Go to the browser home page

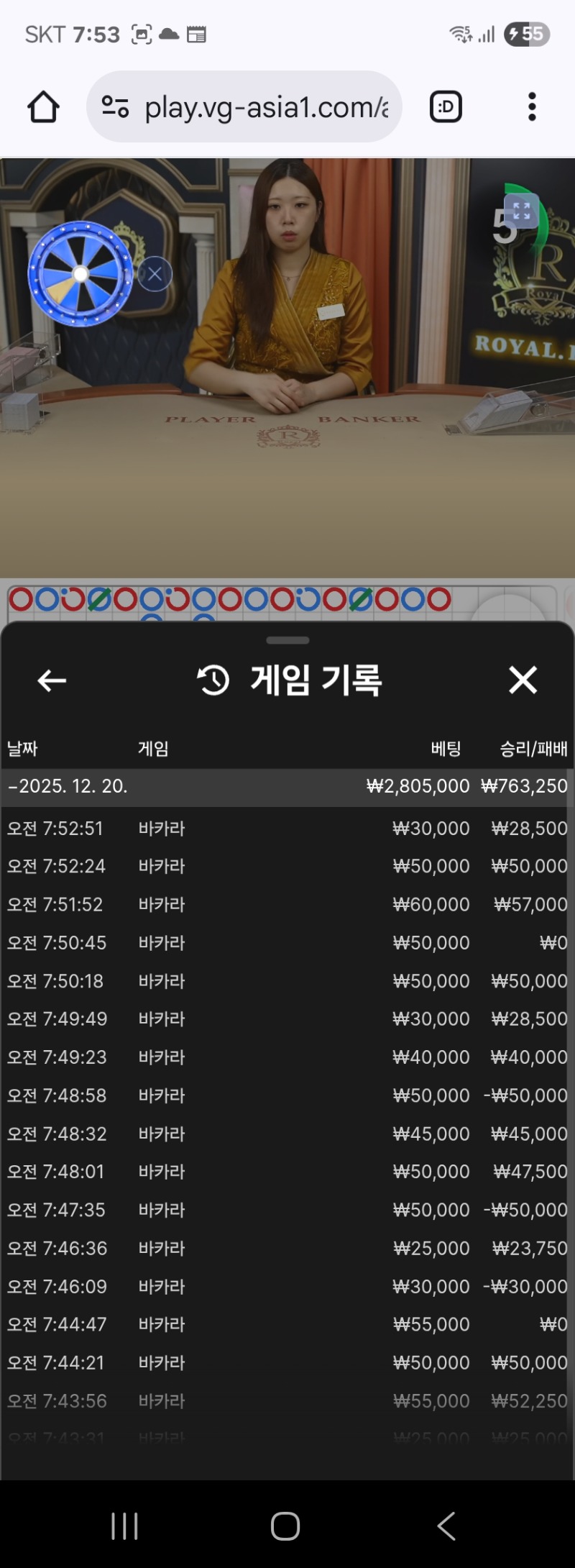tap(43, 107)
